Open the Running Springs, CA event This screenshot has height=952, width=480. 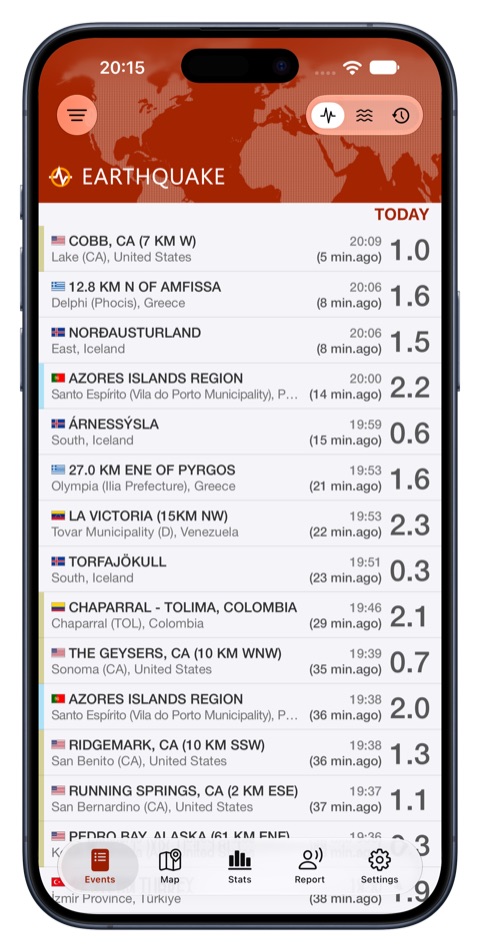240,798
